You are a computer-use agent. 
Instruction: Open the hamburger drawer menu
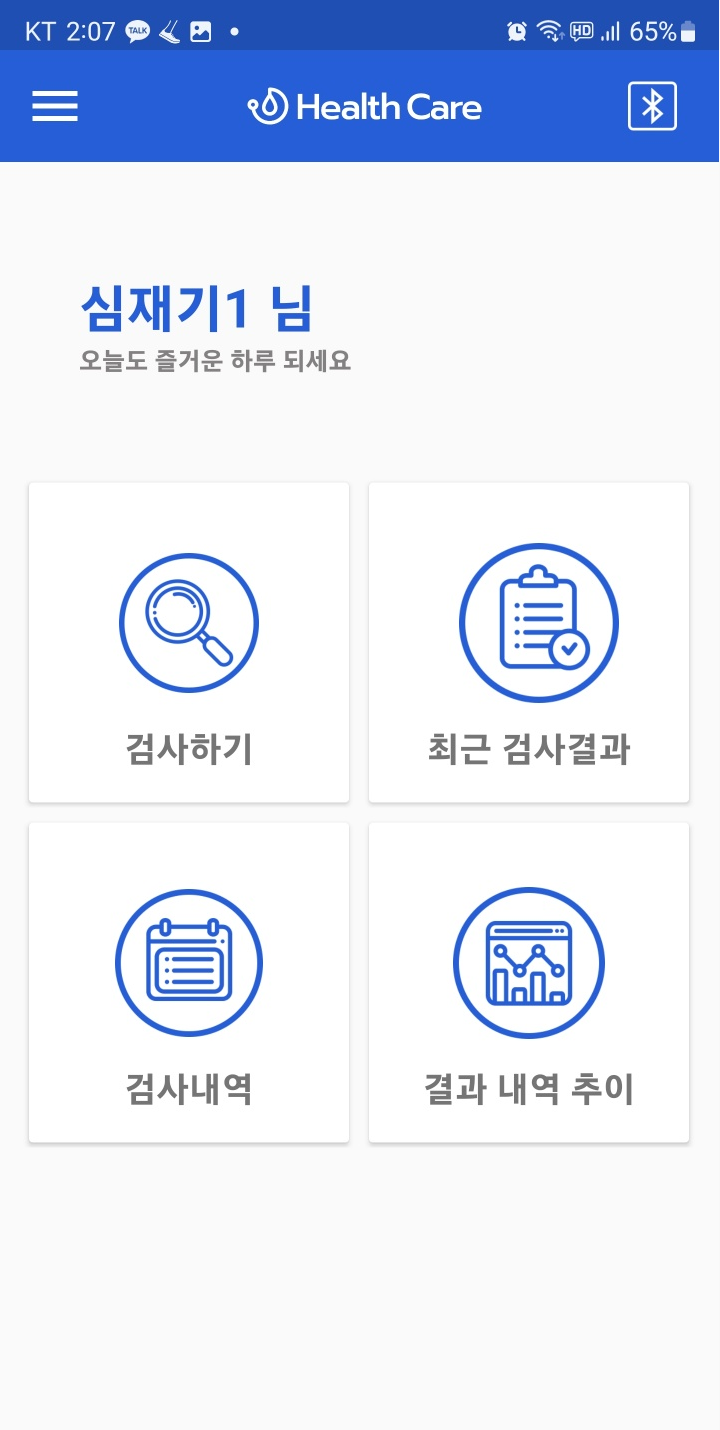55,106
